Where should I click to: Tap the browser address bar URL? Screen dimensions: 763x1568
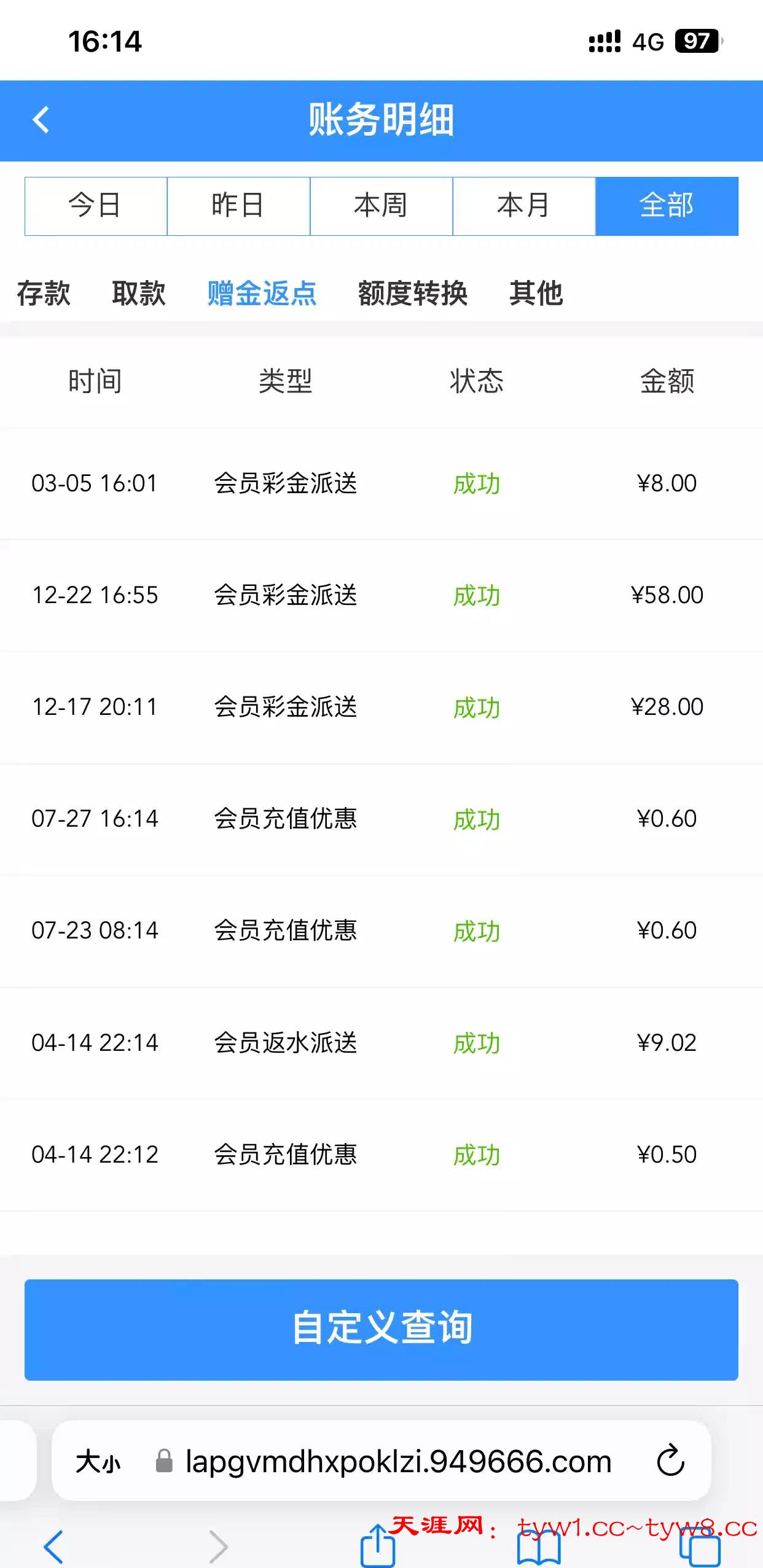tap(398, 1461)
